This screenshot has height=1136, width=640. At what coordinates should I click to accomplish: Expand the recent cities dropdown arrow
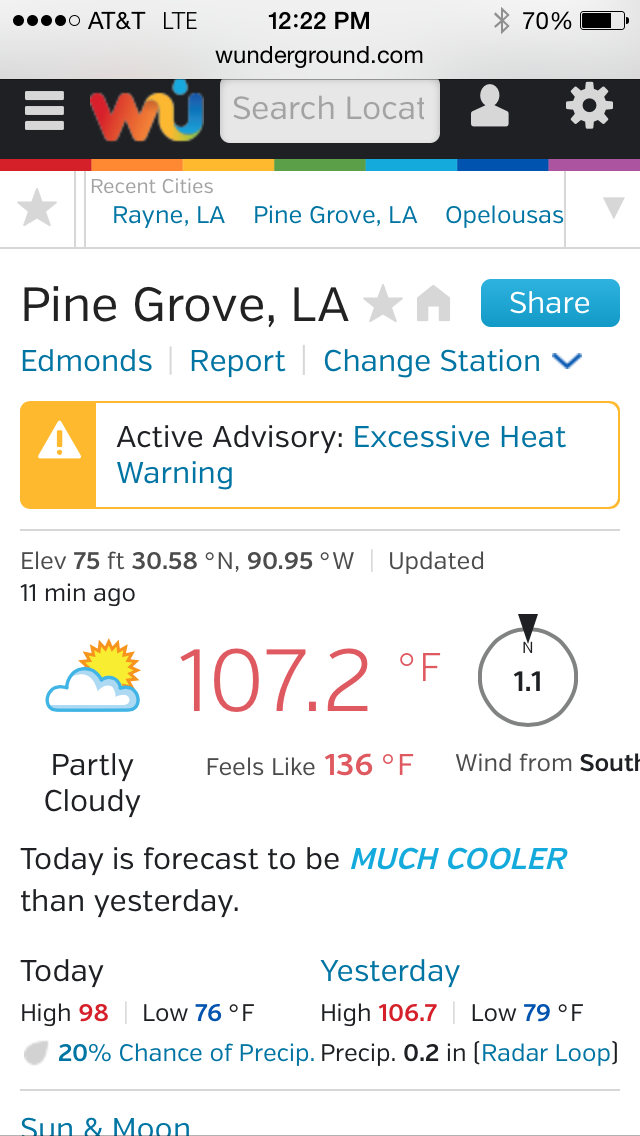pos(613,208)
